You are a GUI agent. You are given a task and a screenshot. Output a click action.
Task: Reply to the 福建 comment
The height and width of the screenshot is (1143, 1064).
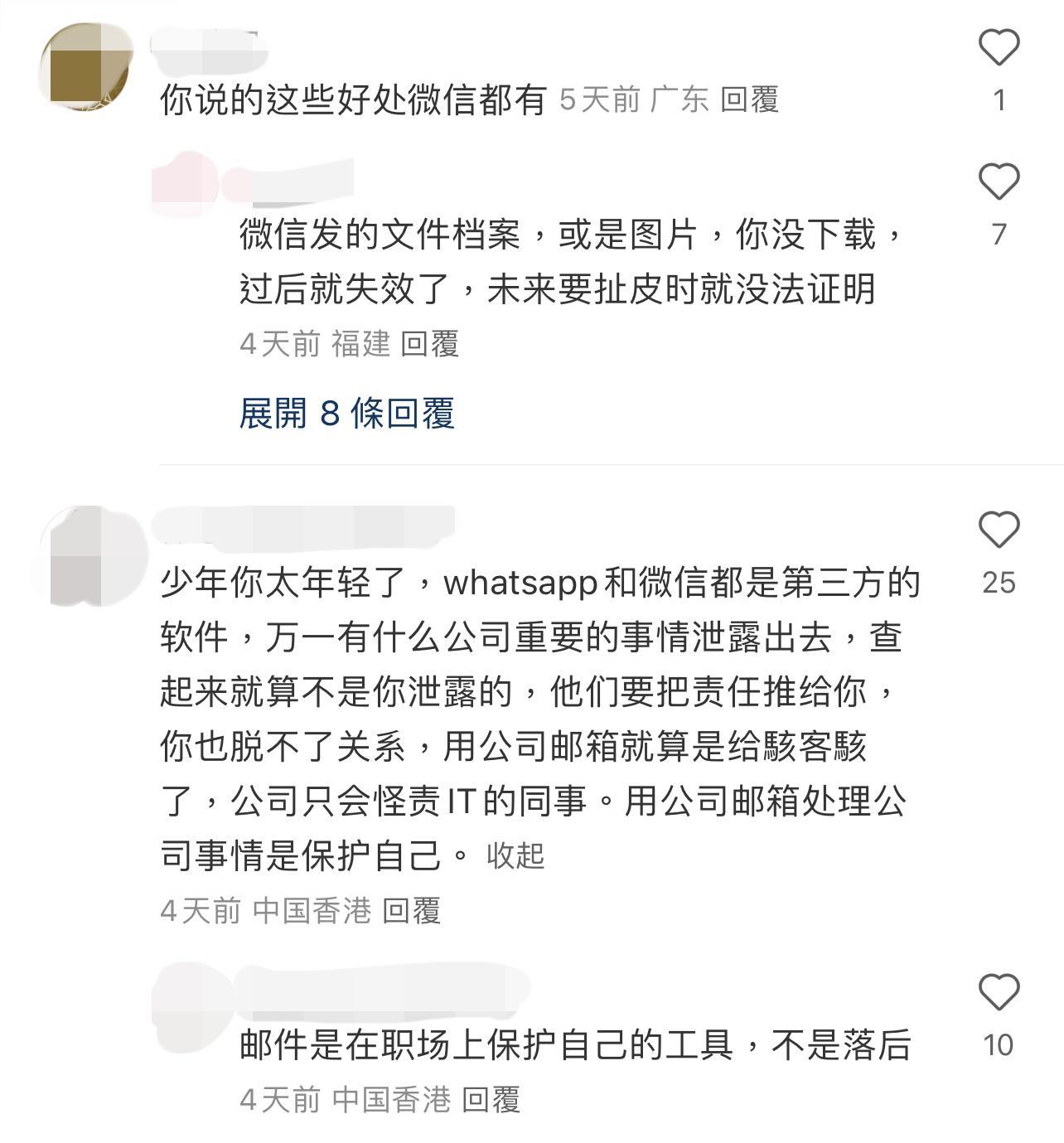429,344
